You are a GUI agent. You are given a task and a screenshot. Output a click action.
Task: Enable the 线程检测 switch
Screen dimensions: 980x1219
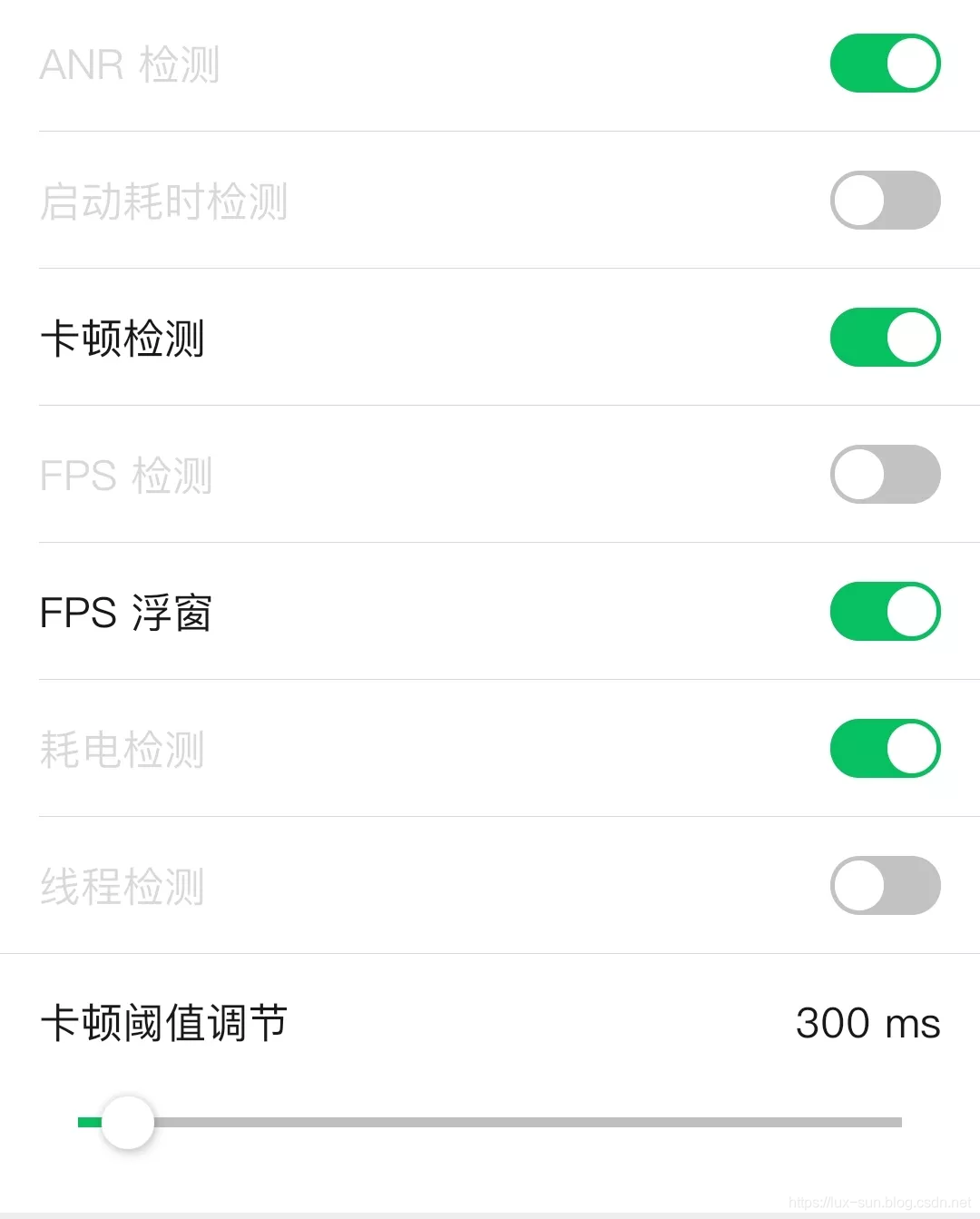[885, 886]
